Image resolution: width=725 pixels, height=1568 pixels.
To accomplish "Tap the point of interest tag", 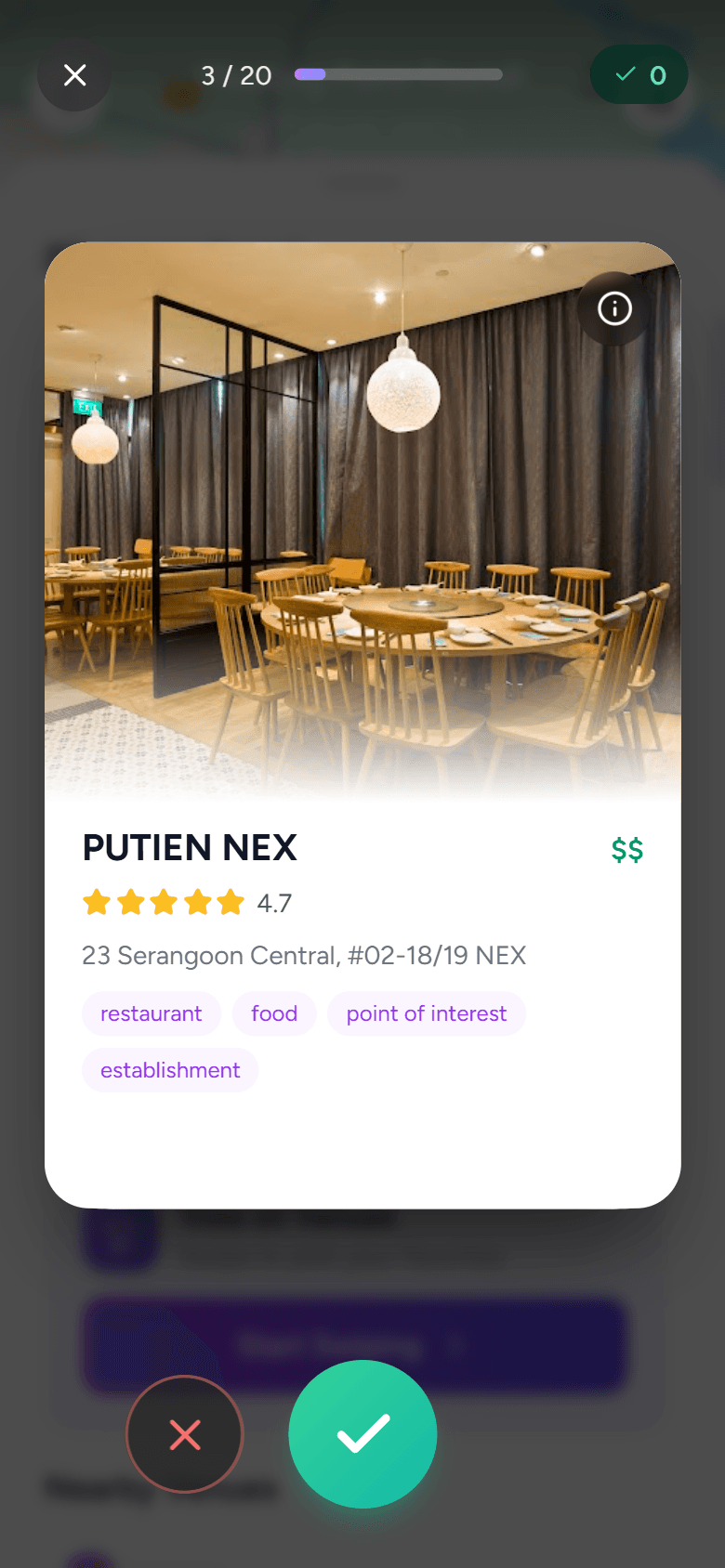I will [x=426, y=1013].
